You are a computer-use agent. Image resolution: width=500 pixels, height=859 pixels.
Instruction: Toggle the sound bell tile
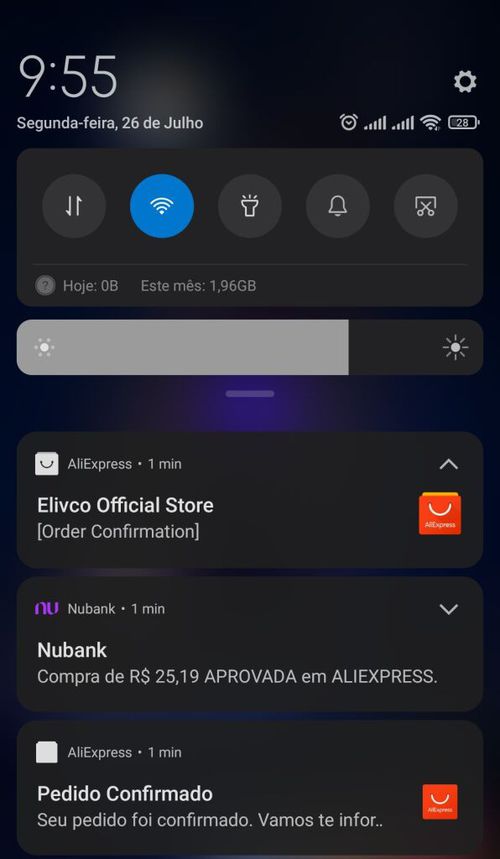[337, 206]
